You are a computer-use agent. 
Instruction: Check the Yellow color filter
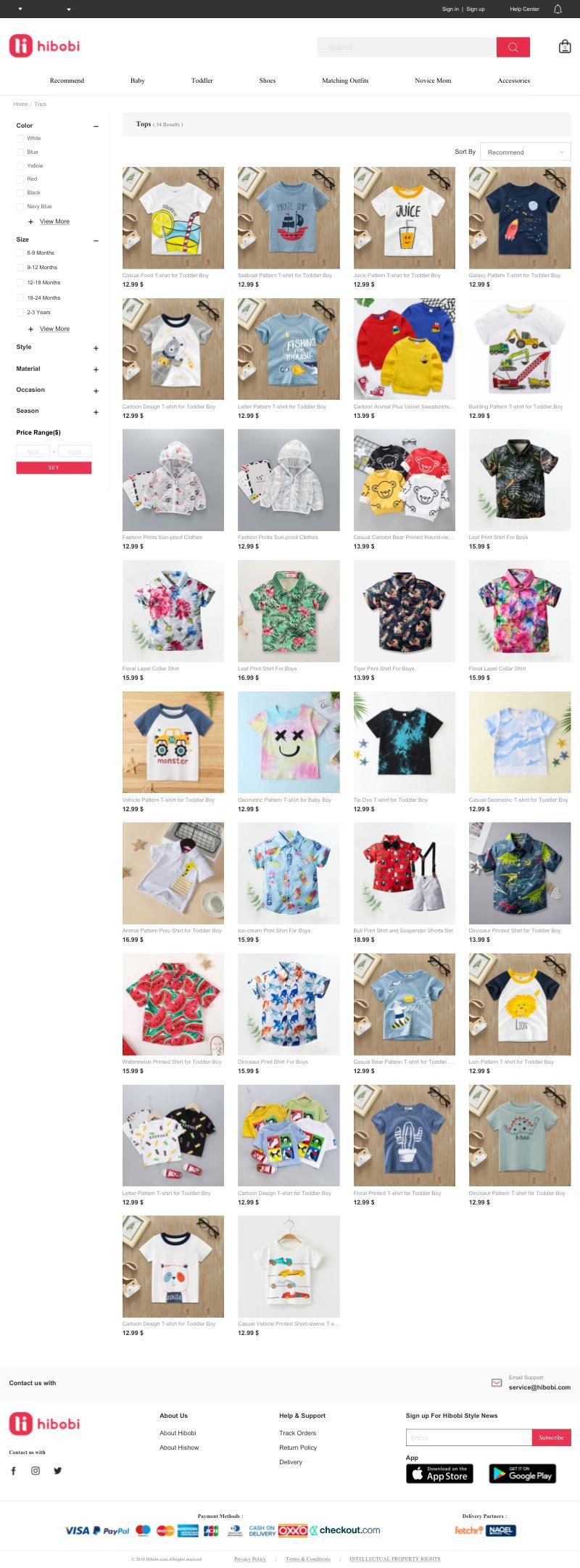pyautogui.click(x=20, y=166)
